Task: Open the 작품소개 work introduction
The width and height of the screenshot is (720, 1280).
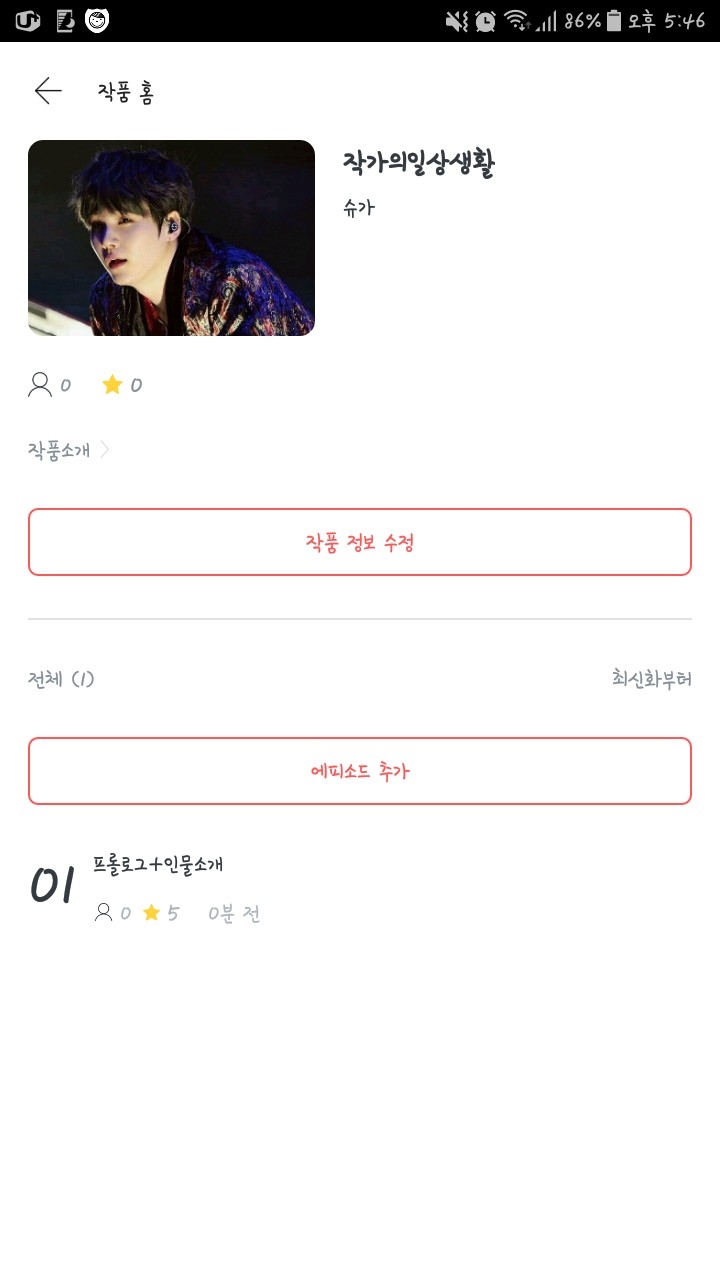Action: tap(68, 450)
